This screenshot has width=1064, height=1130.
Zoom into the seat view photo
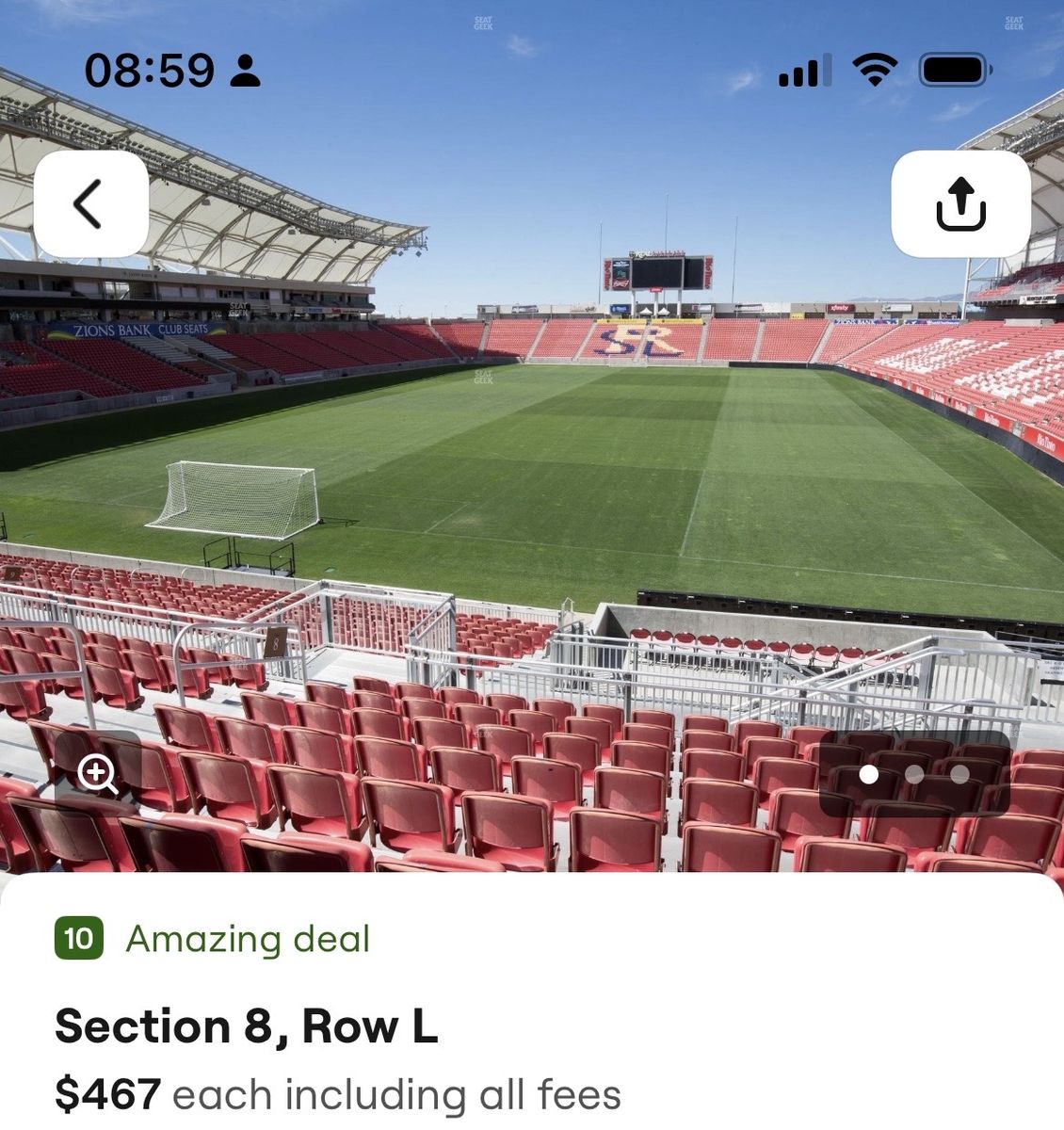tap(98, 774)
